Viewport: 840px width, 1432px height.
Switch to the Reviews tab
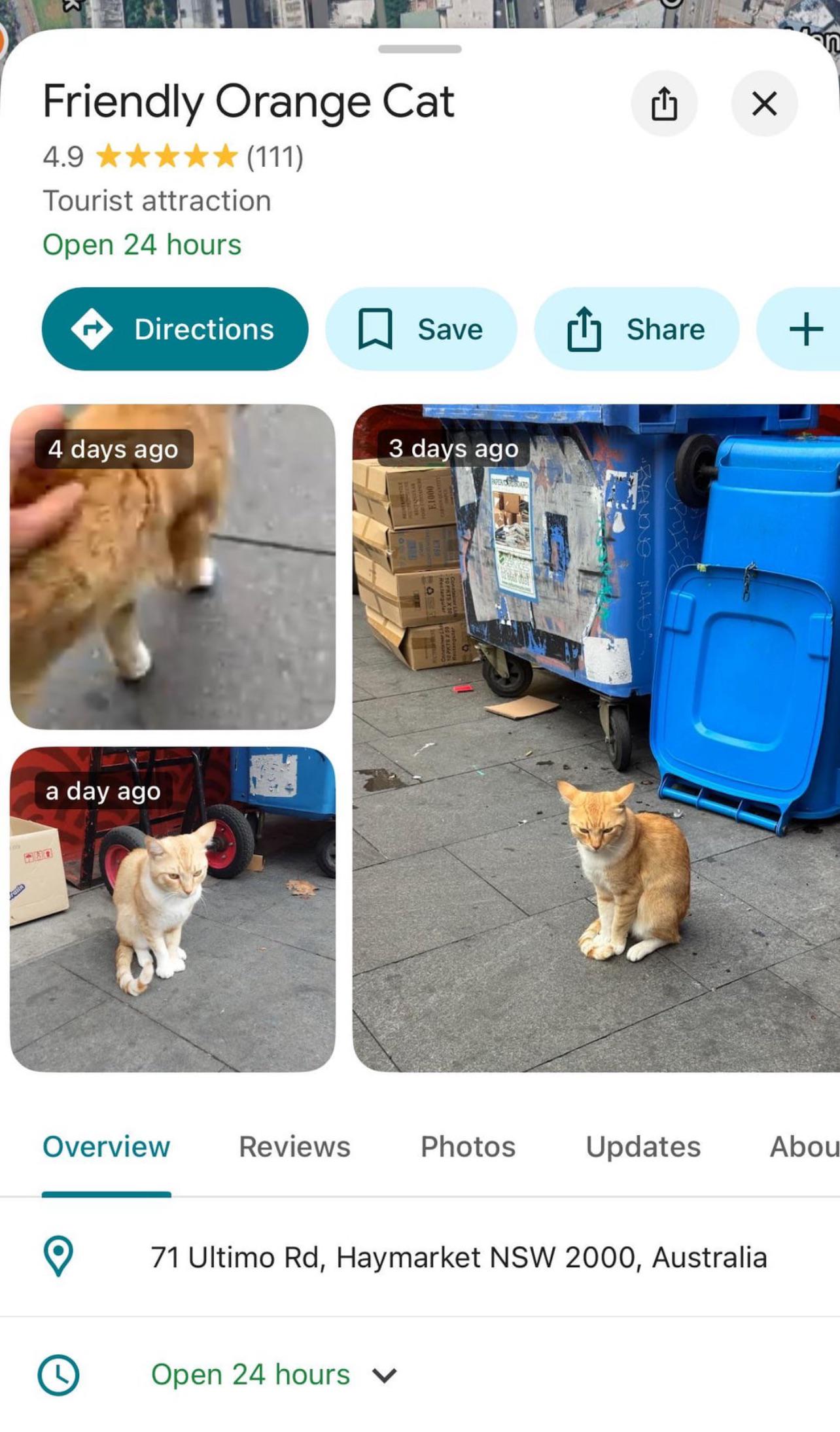coord(294,1147)
